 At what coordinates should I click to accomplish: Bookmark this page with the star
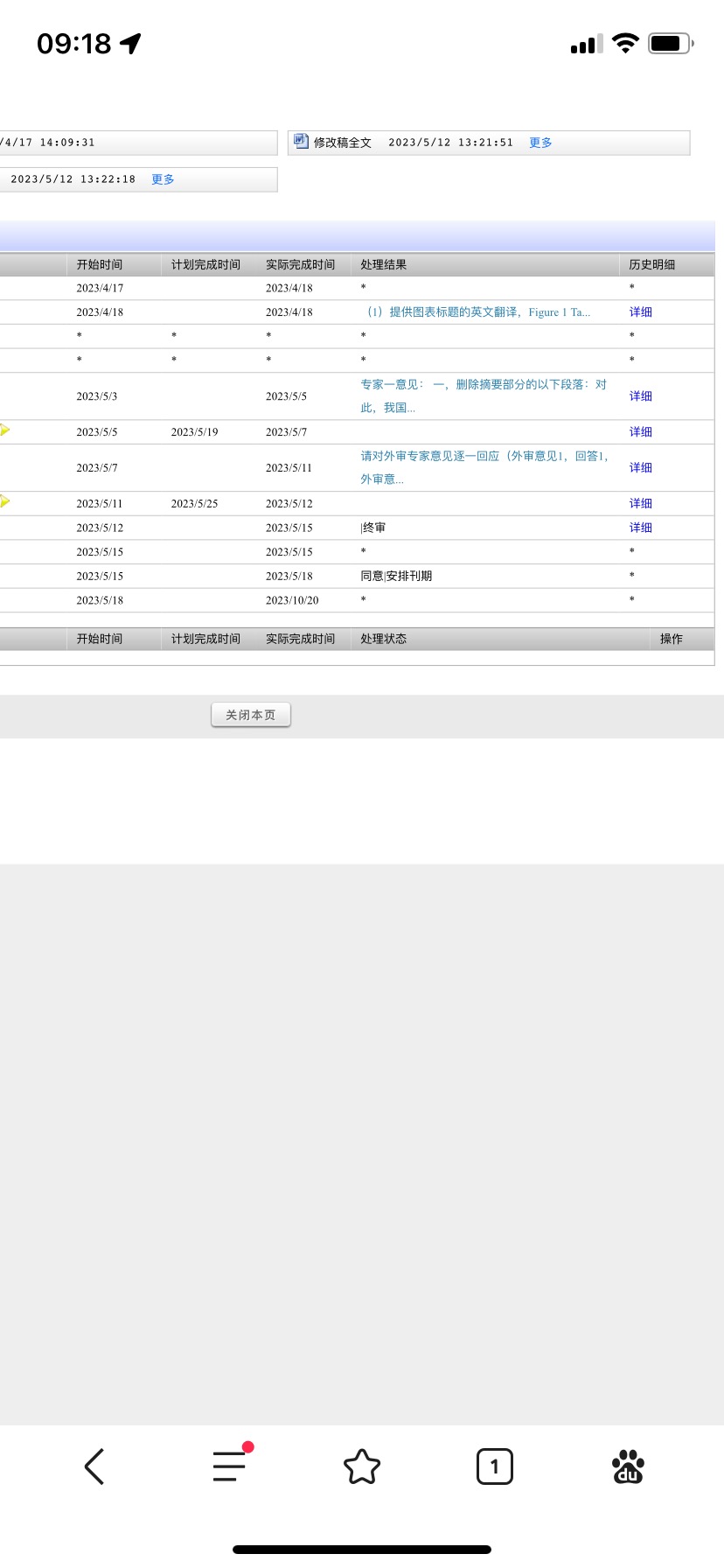[362, 1467]
